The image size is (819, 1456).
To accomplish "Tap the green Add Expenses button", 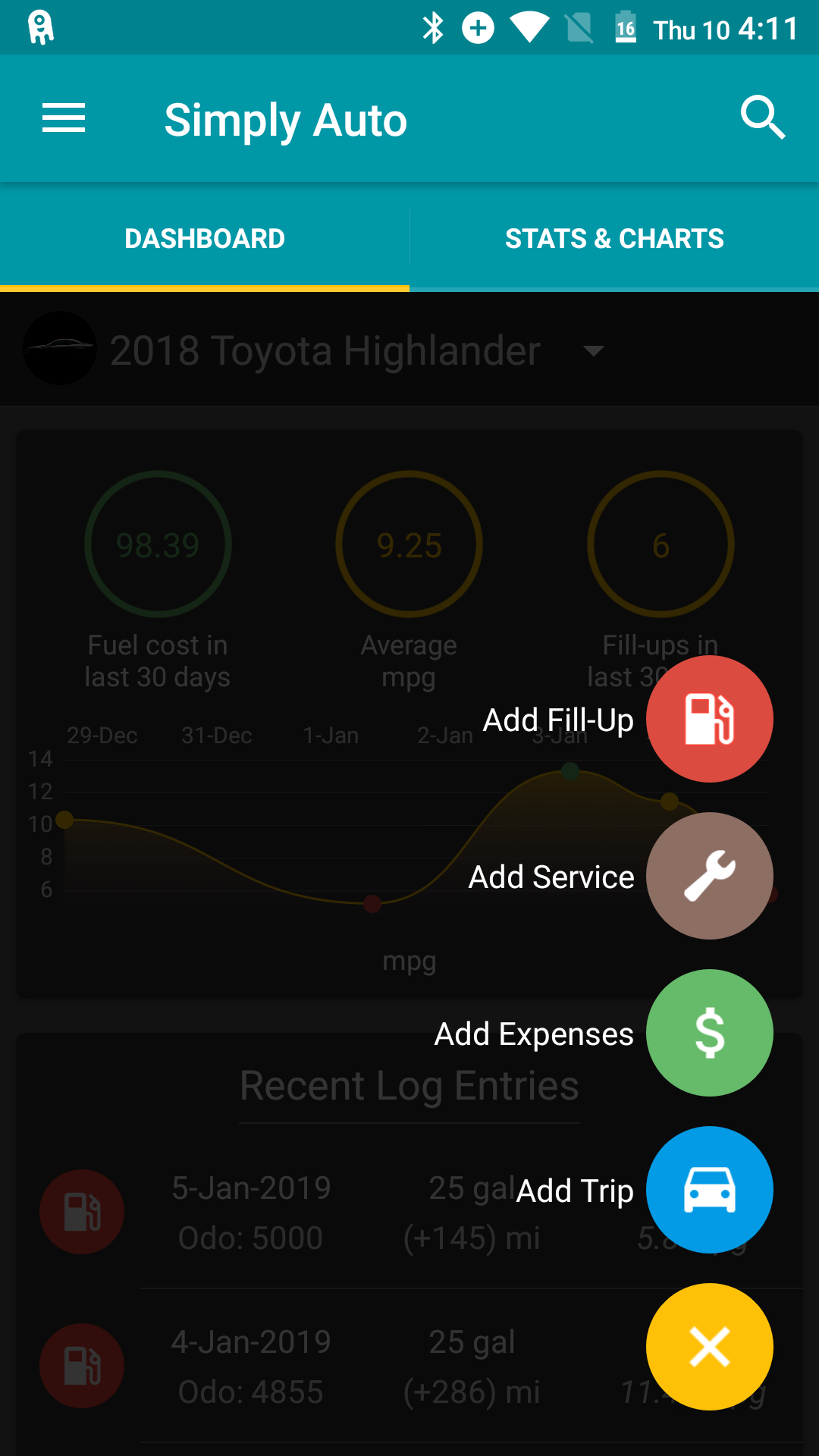I will [709, 1033].
